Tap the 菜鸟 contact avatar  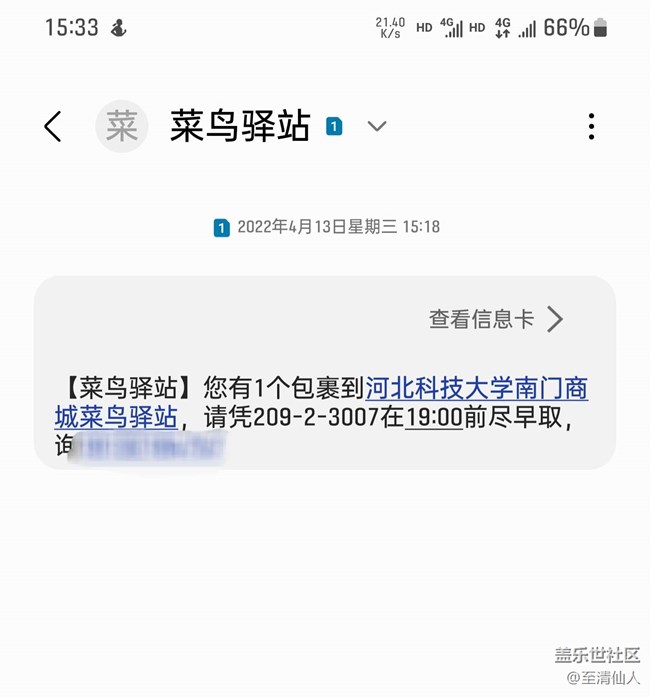click(x=122, y=126)
